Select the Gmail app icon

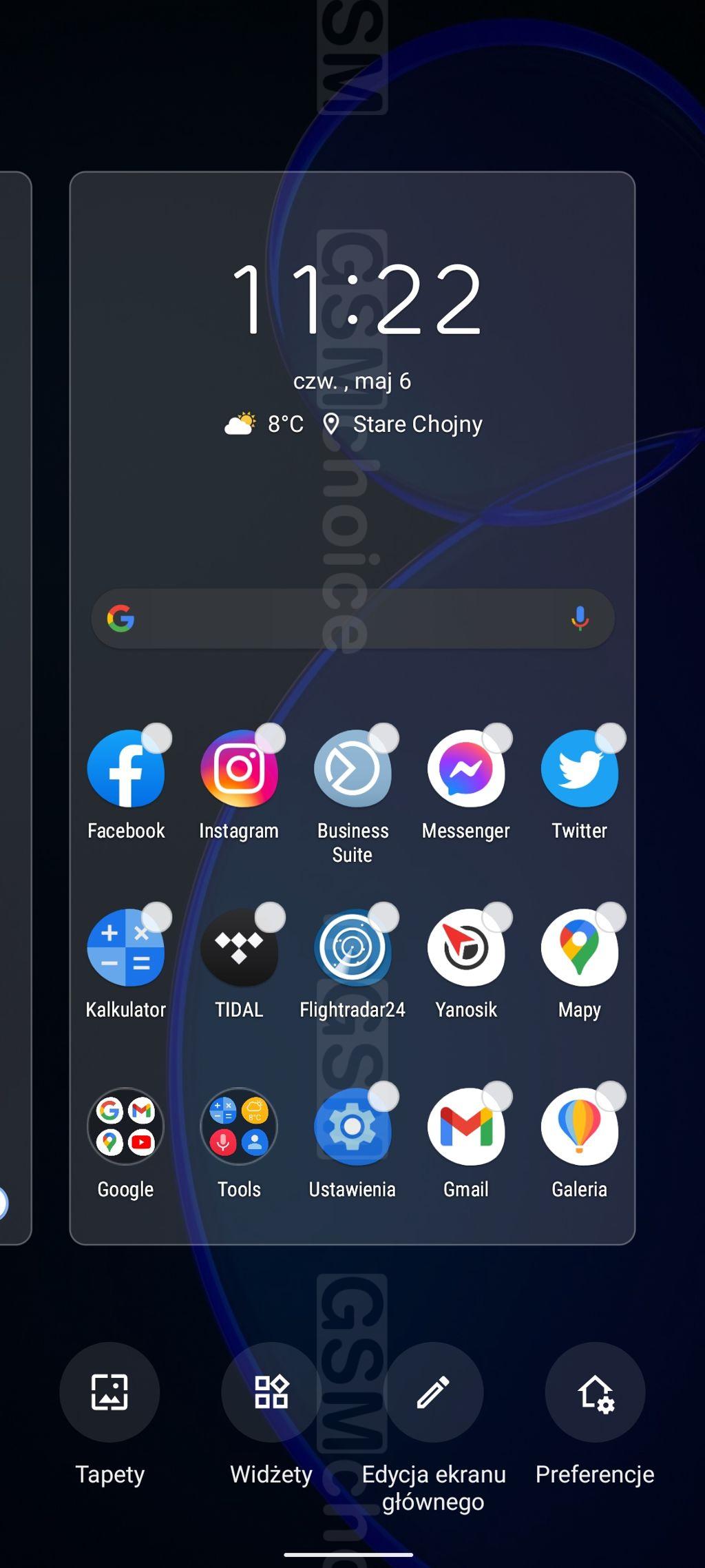point(466,1126)
